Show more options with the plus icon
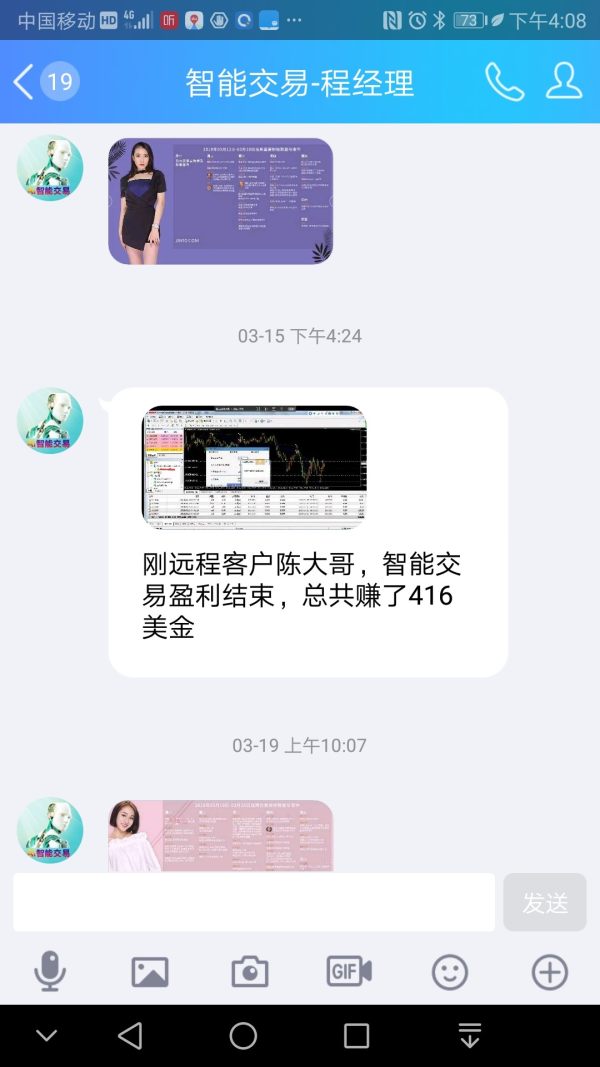The image size is (600, 1067). (x=550, y=971)
